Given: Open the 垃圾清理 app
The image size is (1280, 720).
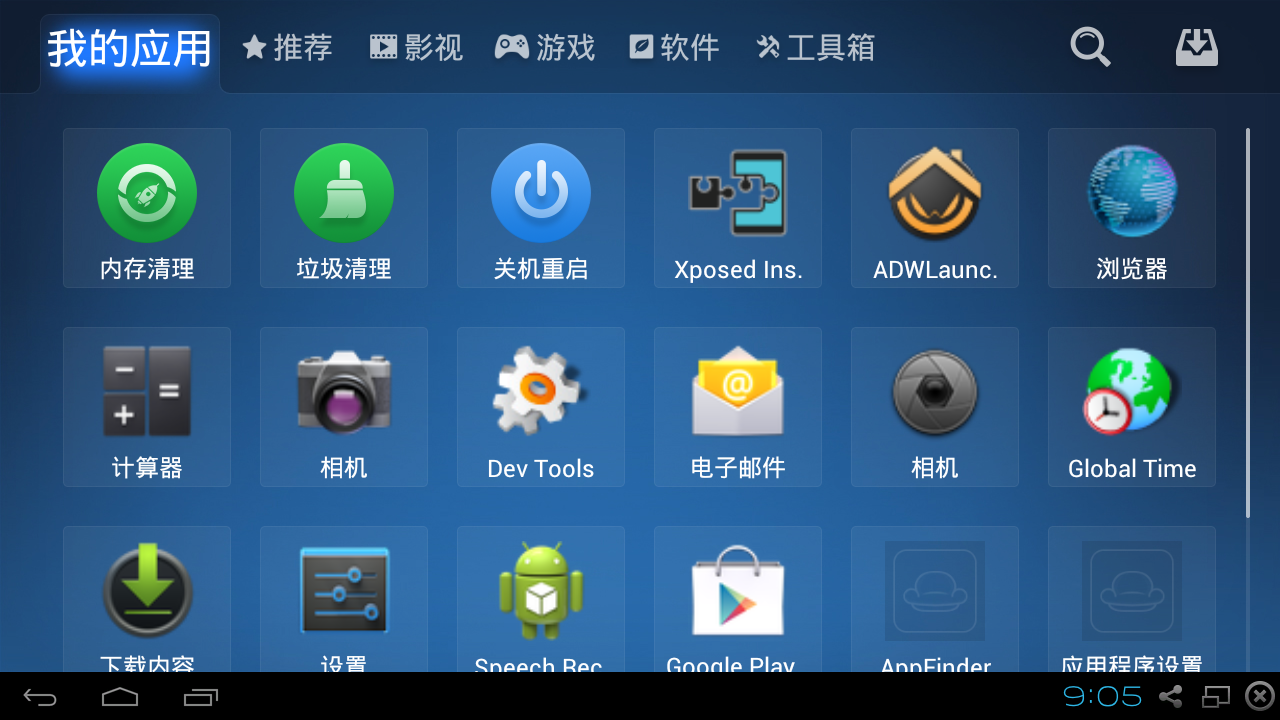Looking at the screenshot, I should (x=344, y=208).
